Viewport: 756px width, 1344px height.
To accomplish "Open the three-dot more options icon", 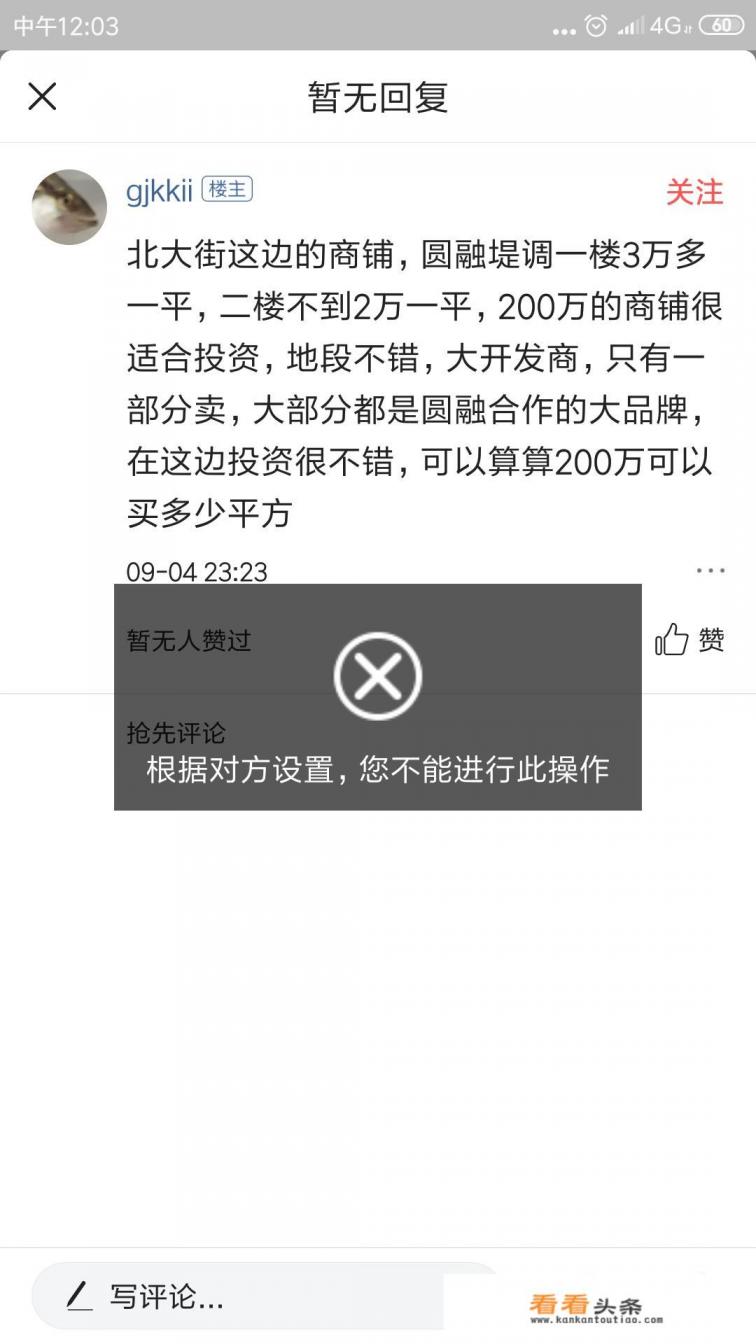I will click(710, 569).
